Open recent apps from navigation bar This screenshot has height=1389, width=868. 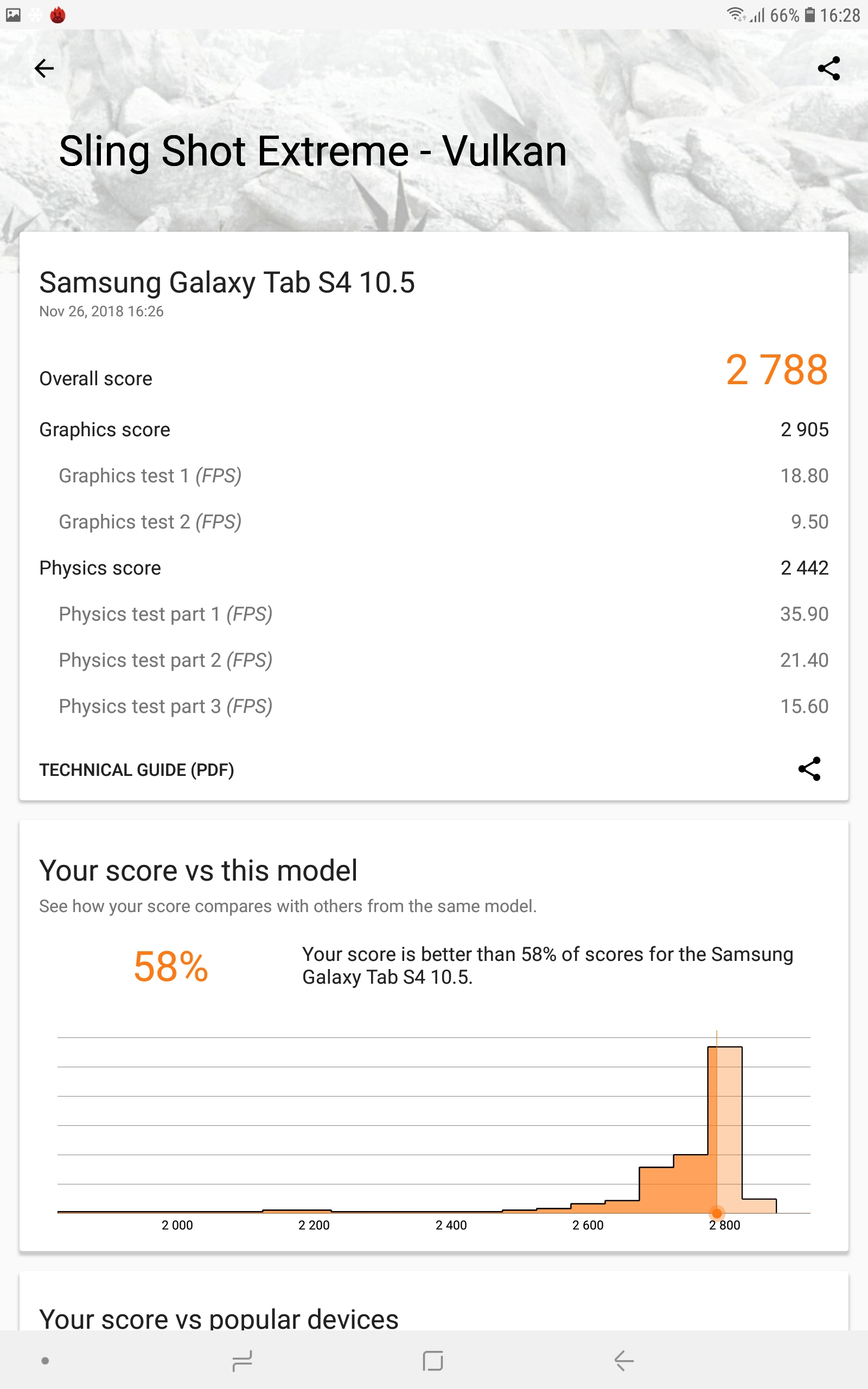(242, 1360)
